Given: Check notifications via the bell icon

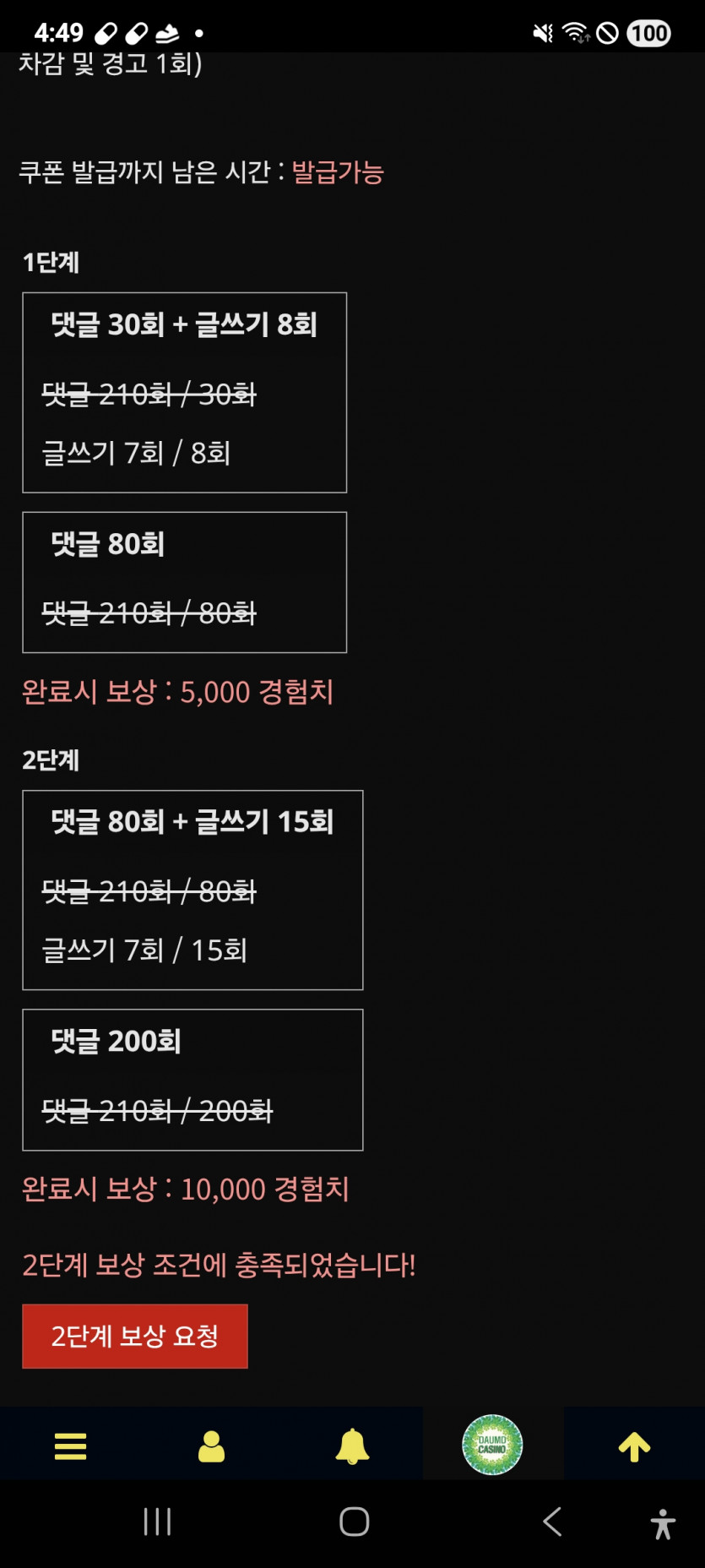Looking at the screenshot, I should pos(352,1445).
